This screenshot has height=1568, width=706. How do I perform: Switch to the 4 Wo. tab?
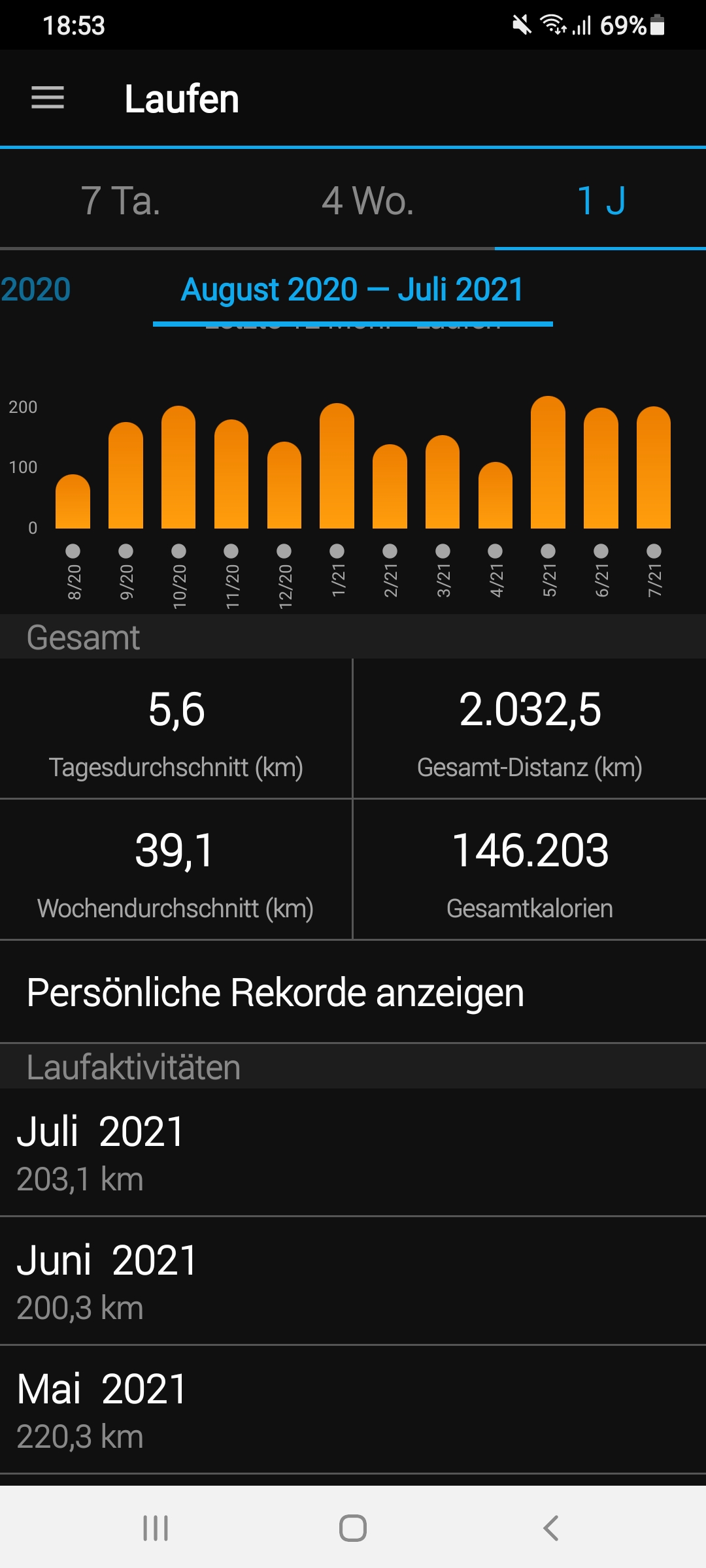[x=367, y=200]
